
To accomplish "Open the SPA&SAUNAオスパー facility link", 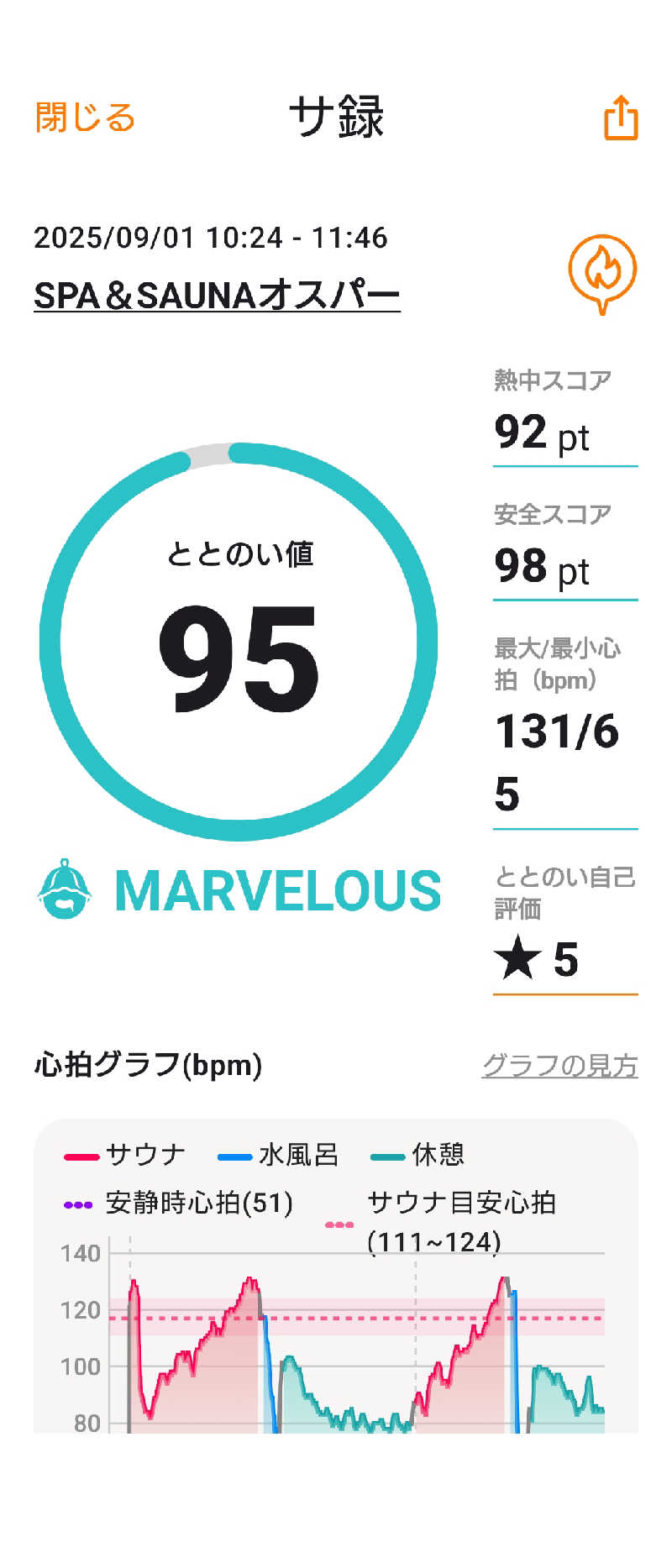I will click(217, 296).
